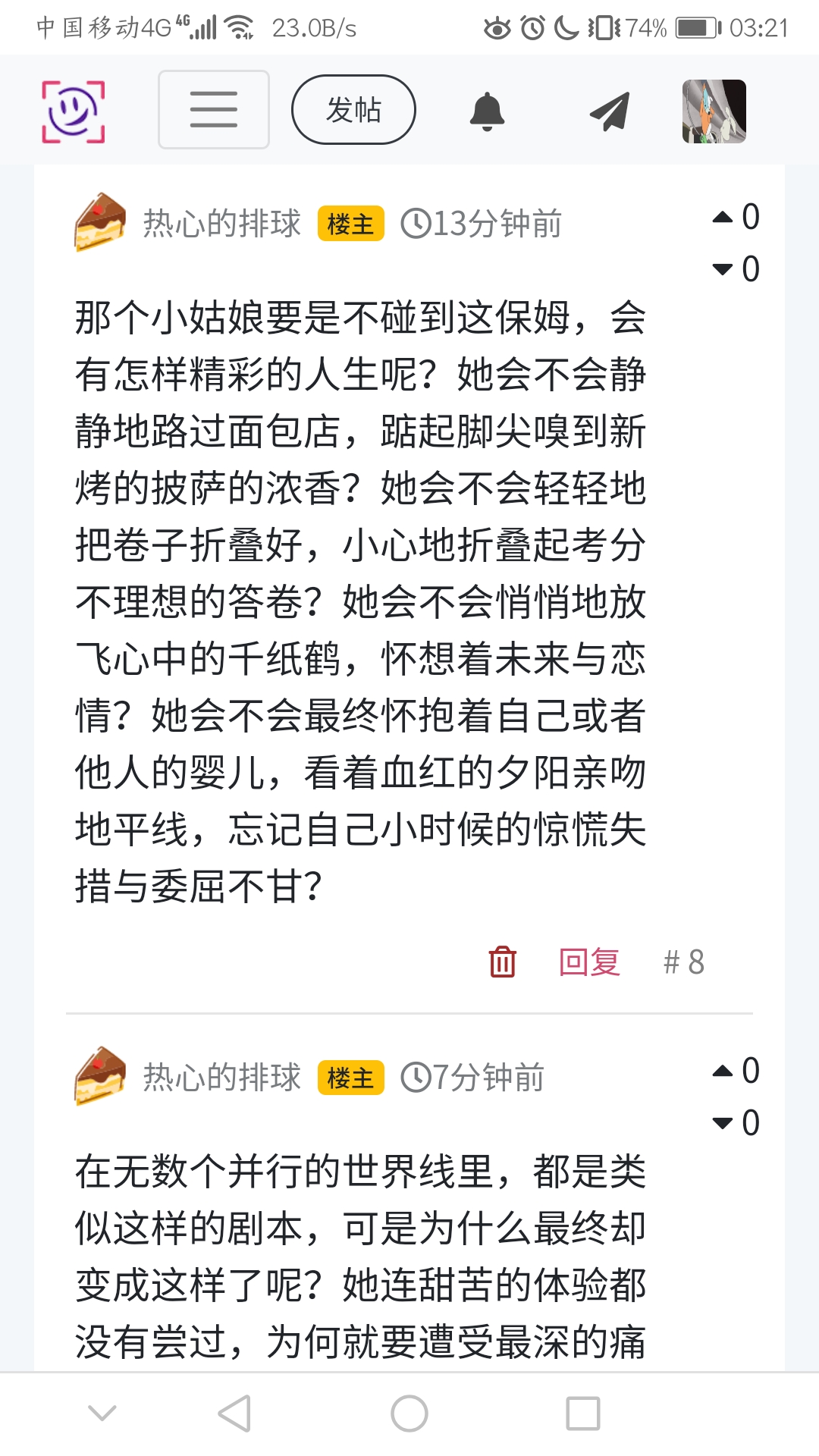
Task: Delete post #8 with the trash icon
Action: pyautogui.click(x=502, y=962)
